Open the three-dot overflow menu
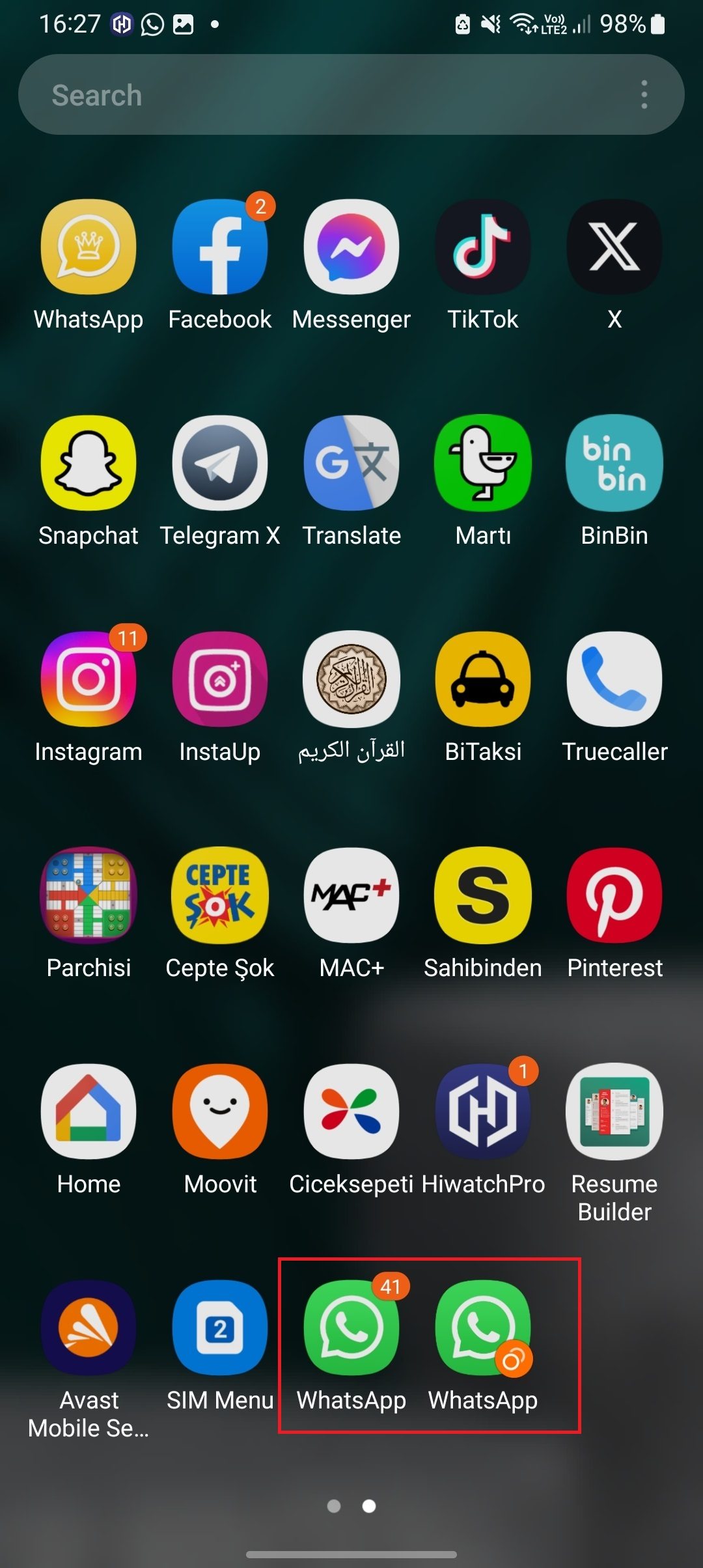 [644, 95]
